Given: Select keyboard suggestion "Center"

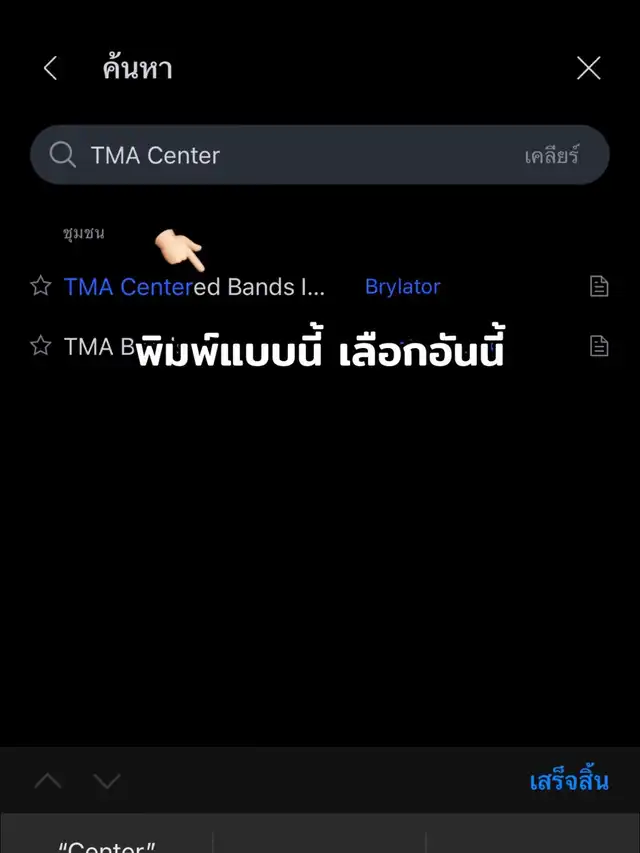Looking at the screenshot, I should [106, 845].
